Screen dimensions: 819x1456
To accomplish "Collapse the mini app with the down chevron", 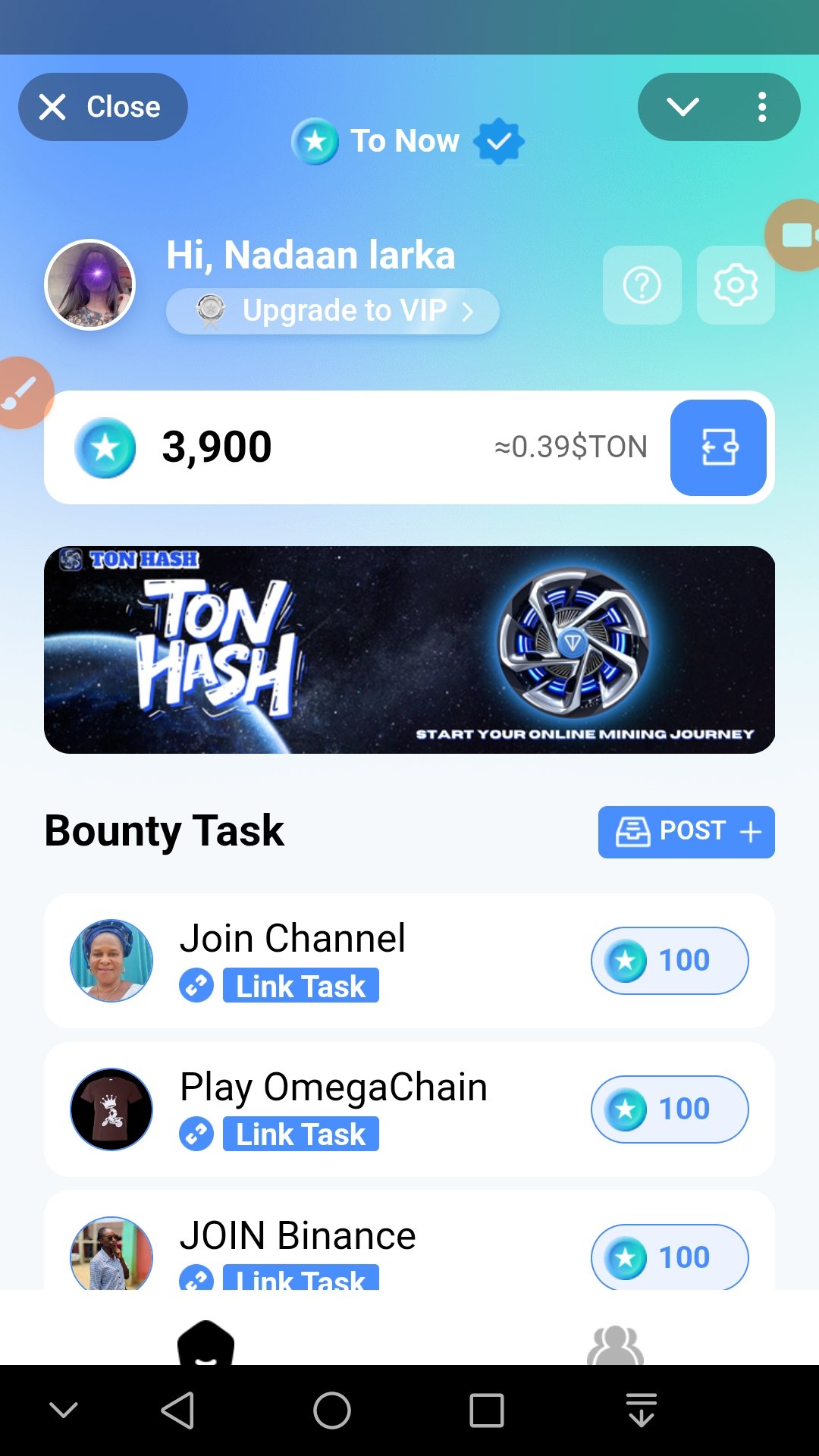I will tap(682, 107).
